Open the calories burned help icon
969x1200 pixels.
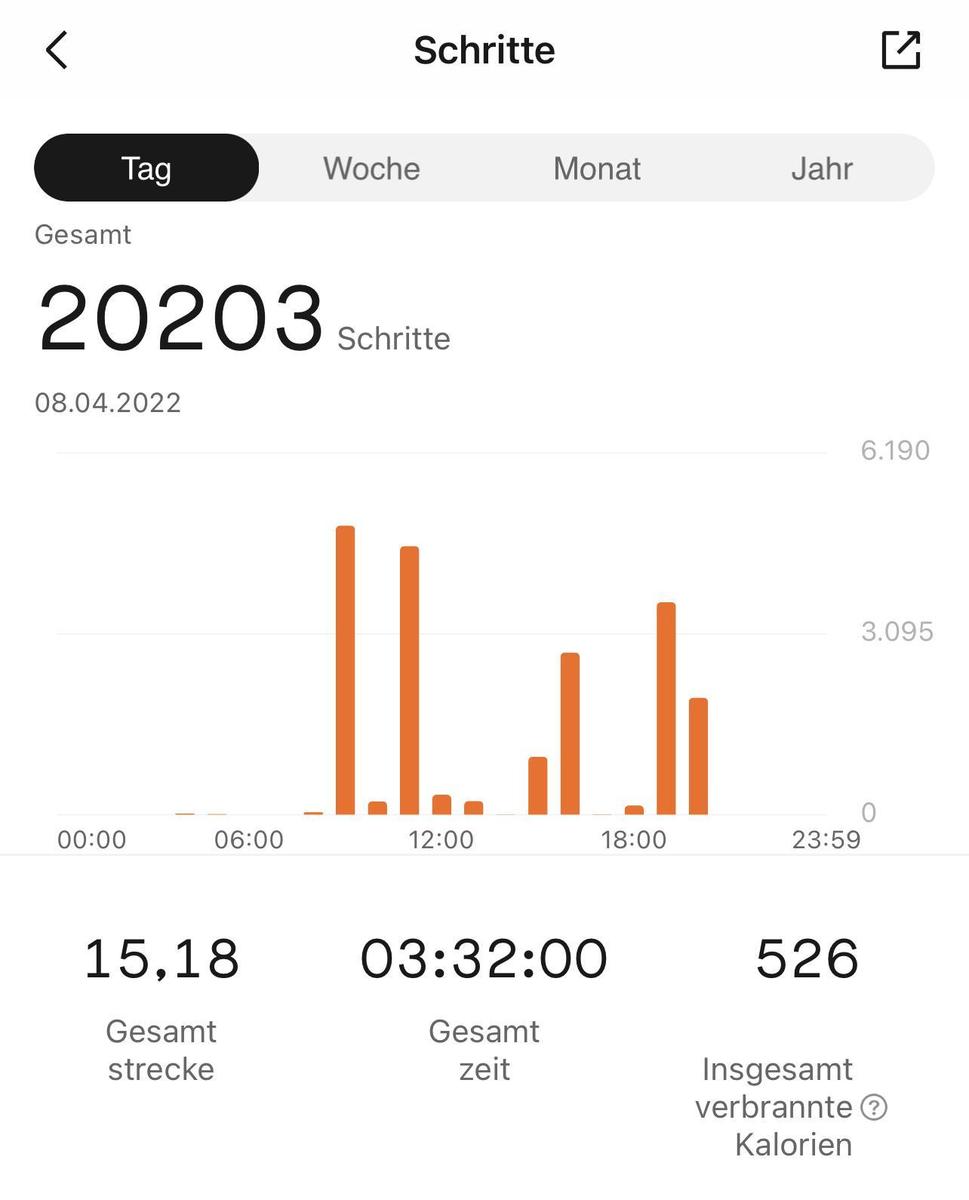874,1107
